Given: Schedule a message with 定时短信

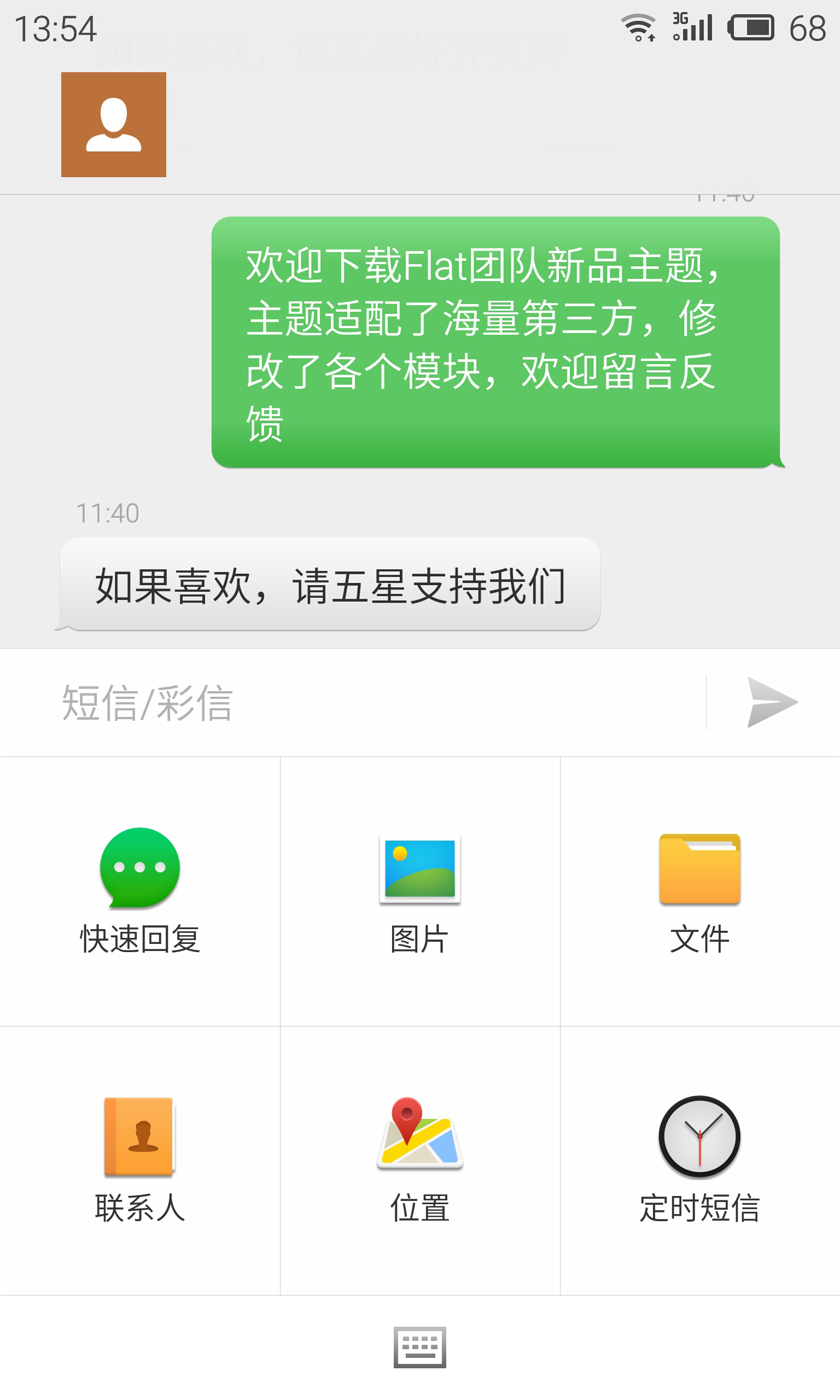Looking at the screenshot, I should click(x=700, y=1160).
